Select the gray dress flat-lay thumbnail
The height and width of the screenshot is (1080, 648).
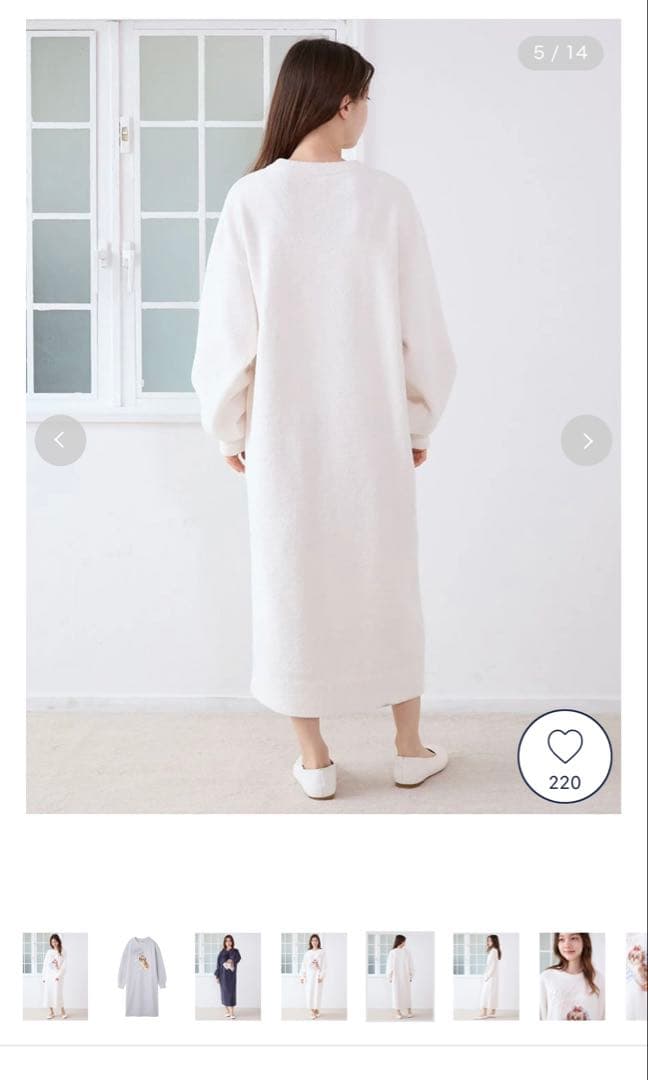(141, 976)
